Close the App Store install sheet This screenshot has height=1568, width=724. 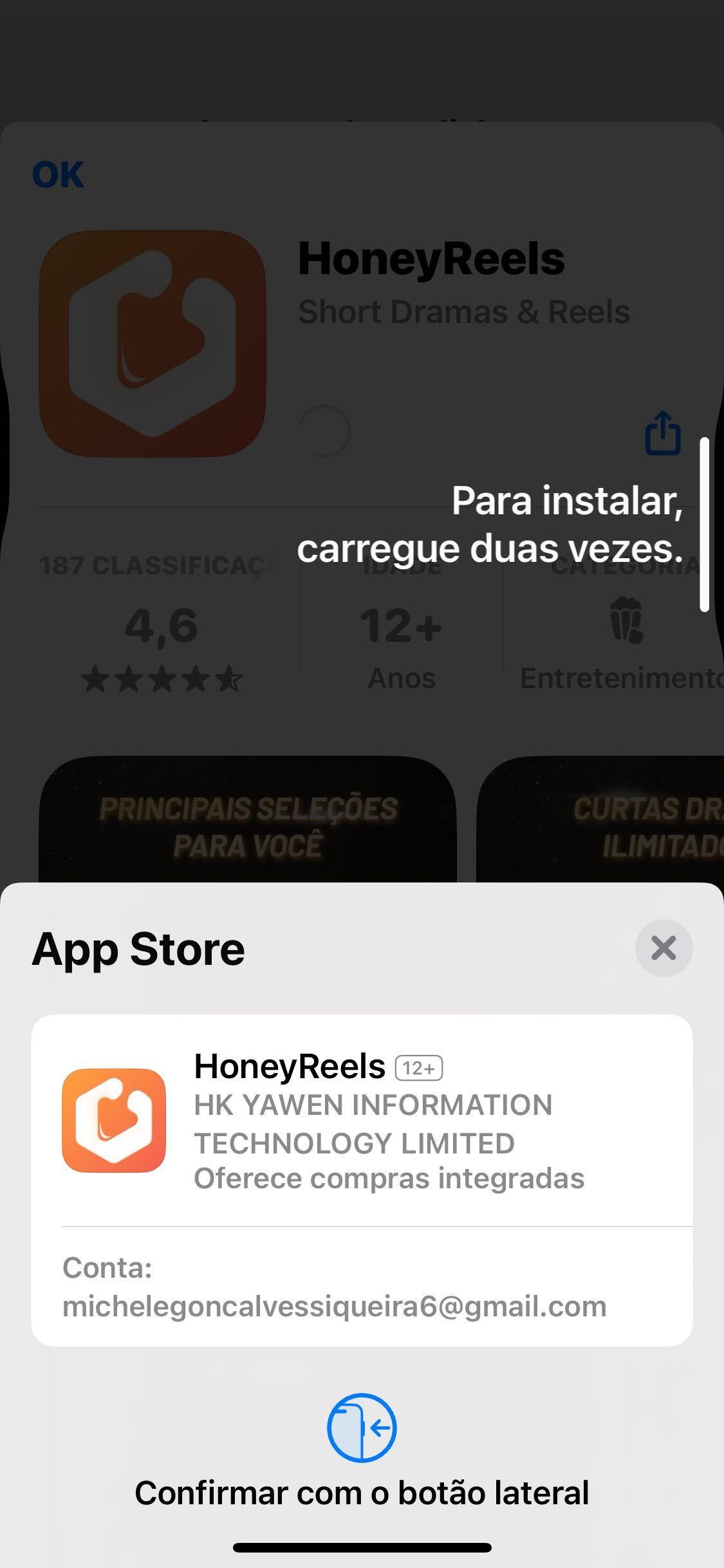coord(663,948)
